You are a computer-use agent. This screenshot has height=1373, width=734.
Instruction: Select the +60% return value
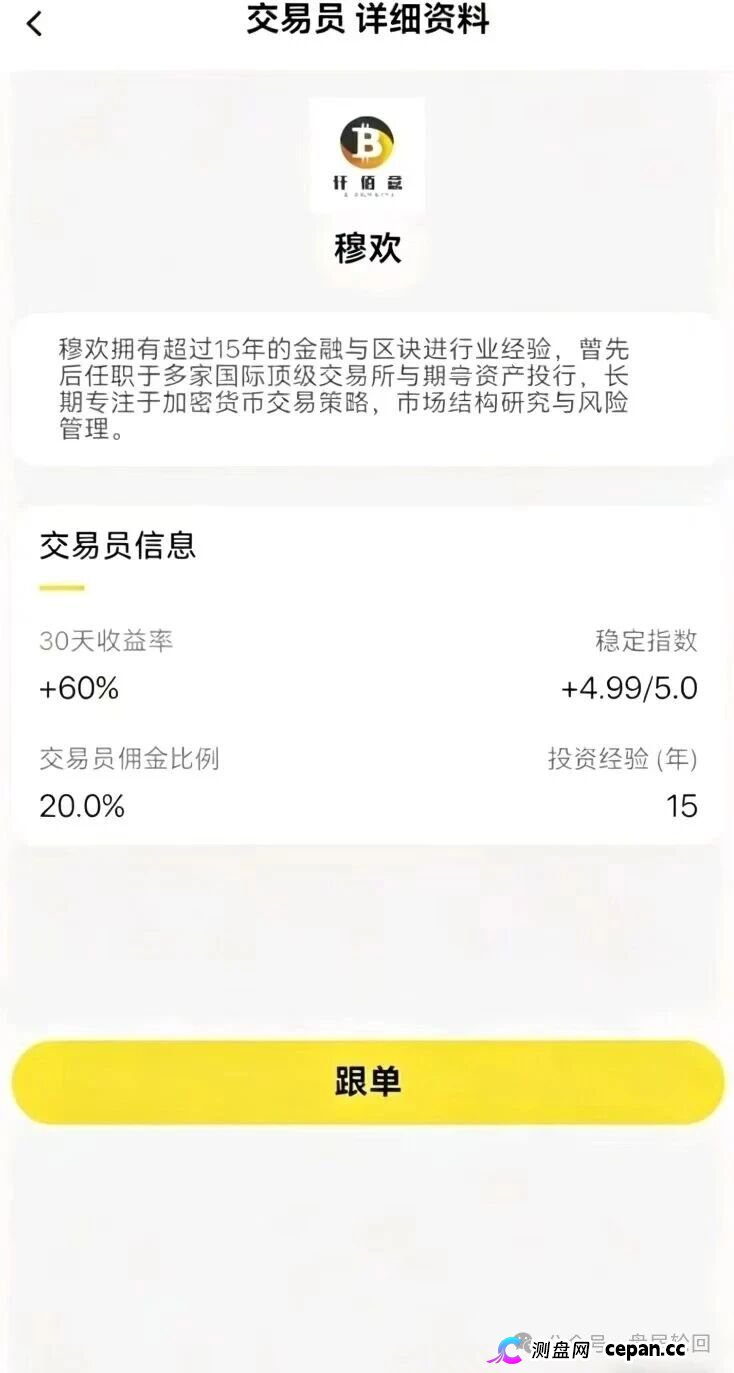[x=78, y=688]
